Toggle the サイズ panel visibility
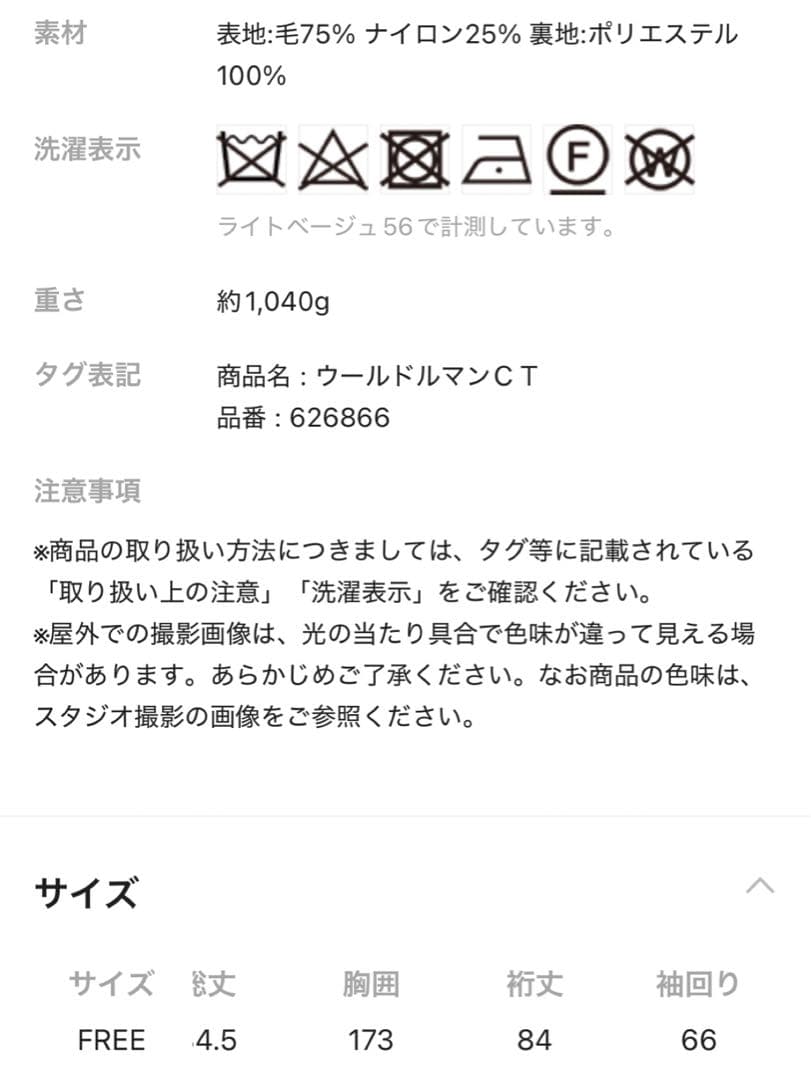811x1080 pixels. [762, 884]
